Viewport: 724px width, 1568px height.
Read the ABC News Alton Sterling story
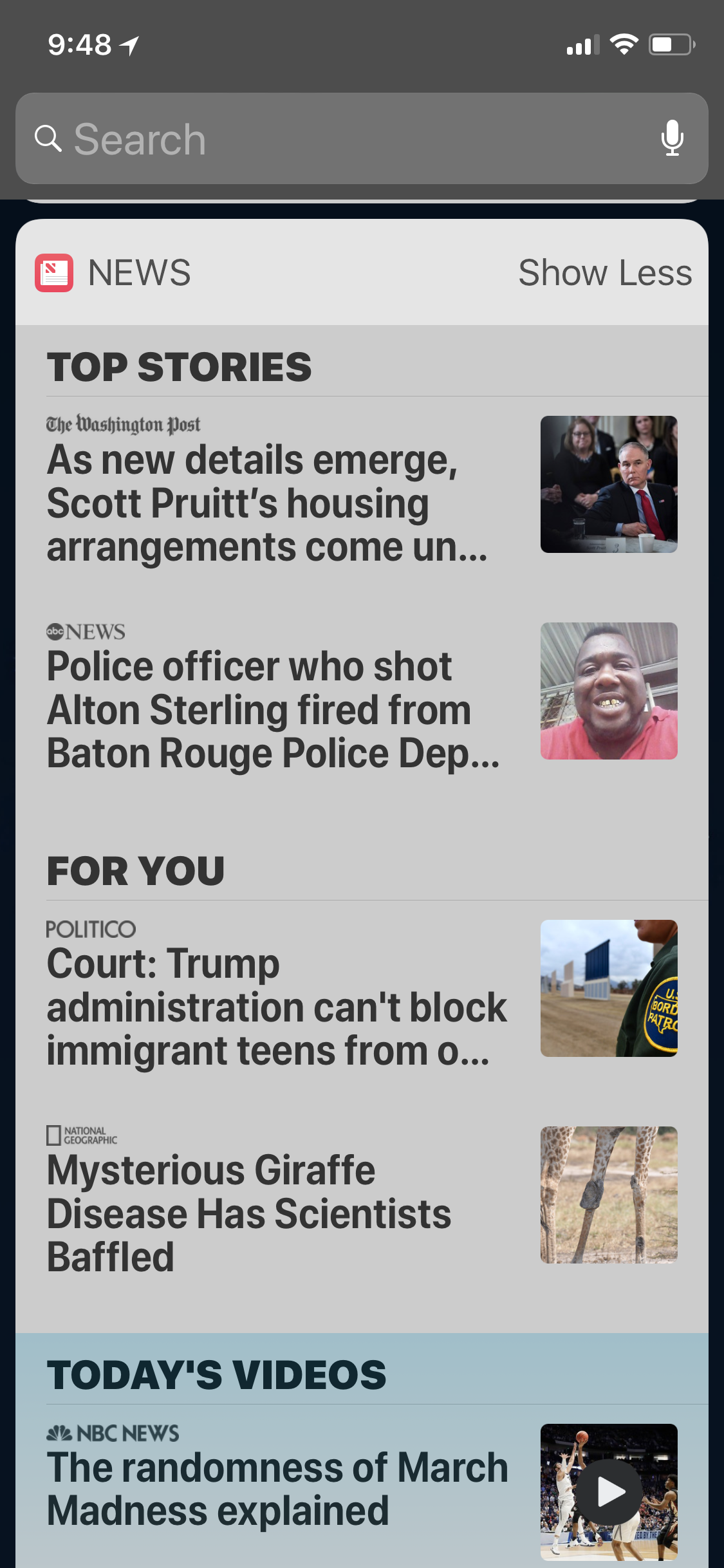click(270, 708)
